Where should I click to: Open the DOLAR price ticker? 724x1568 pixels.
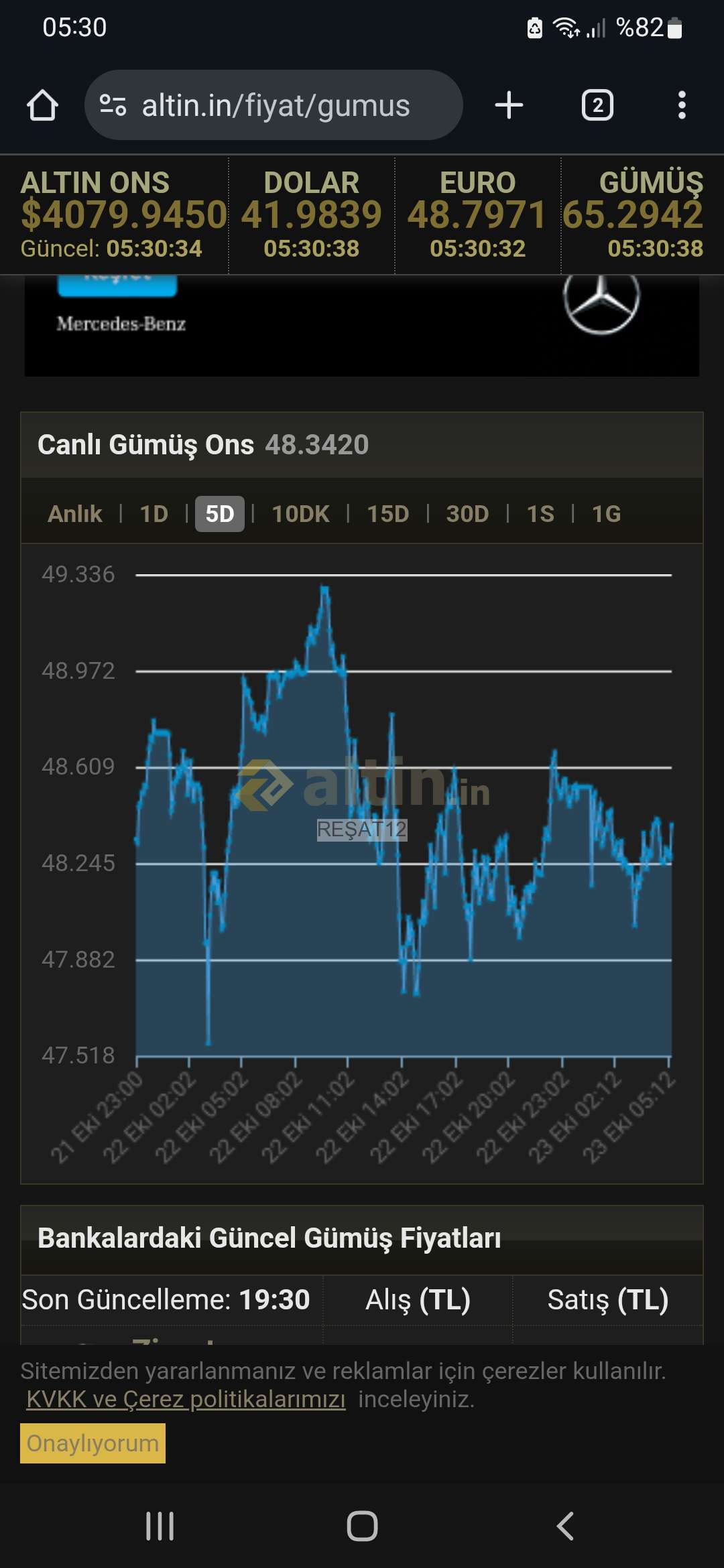click(311, 214)
